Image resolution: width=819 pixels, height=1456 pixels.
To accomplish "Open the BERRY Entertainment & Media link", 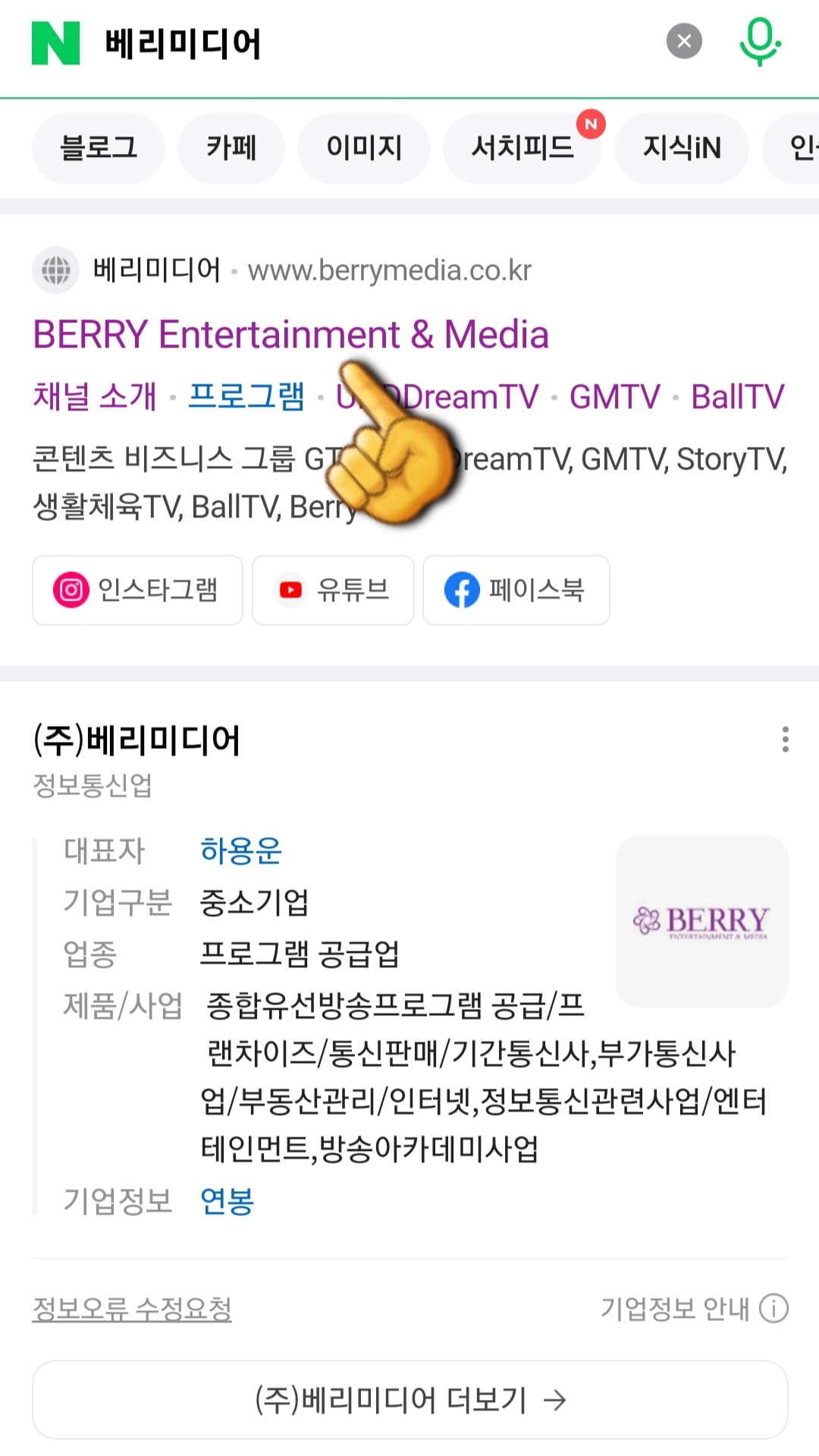I will (x=290, y=335).
